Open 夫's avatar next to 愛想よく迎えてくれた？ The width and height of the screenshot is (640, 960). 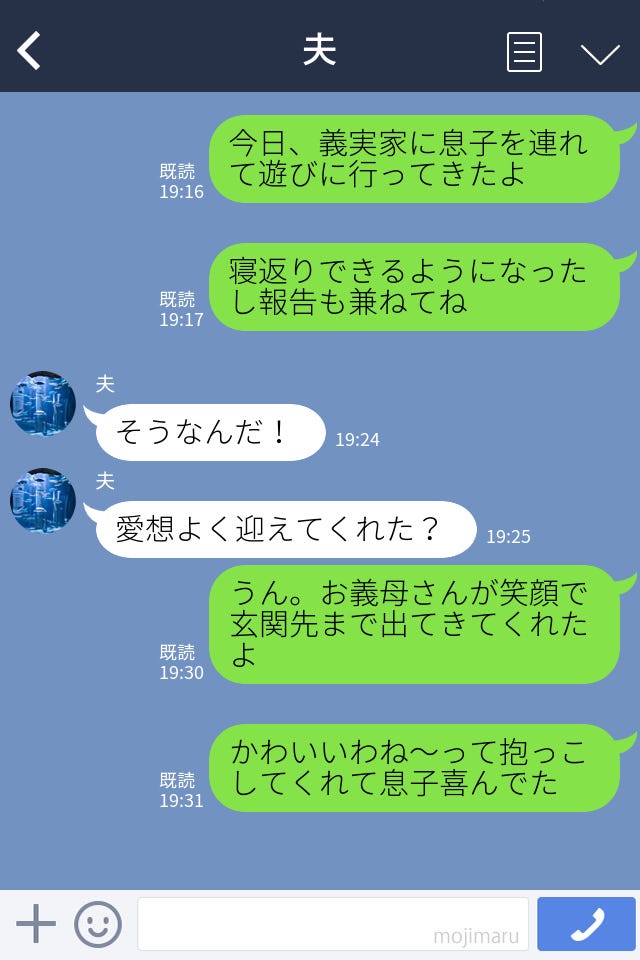pyautogui.click(x=43, y=501)
